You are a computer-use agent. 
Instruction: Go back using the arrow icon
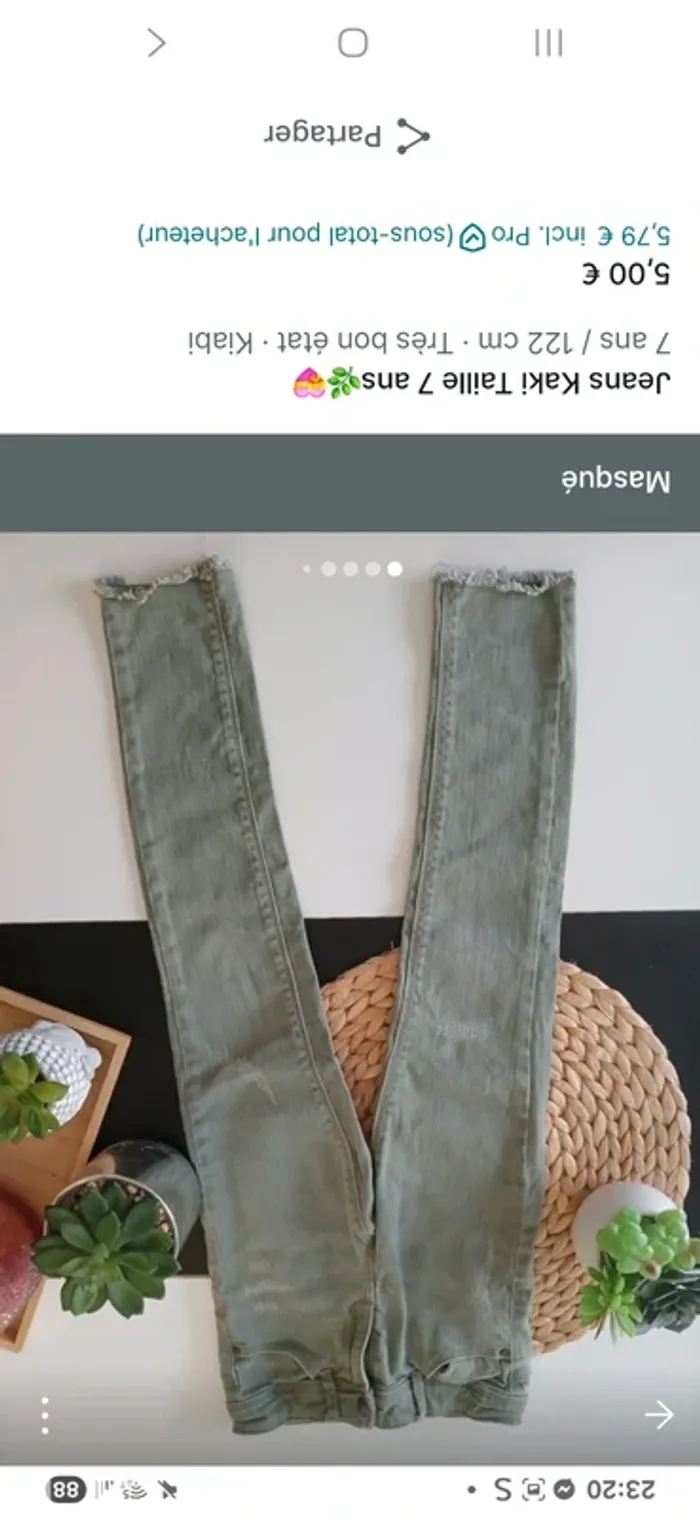(x=658, y=1414)
